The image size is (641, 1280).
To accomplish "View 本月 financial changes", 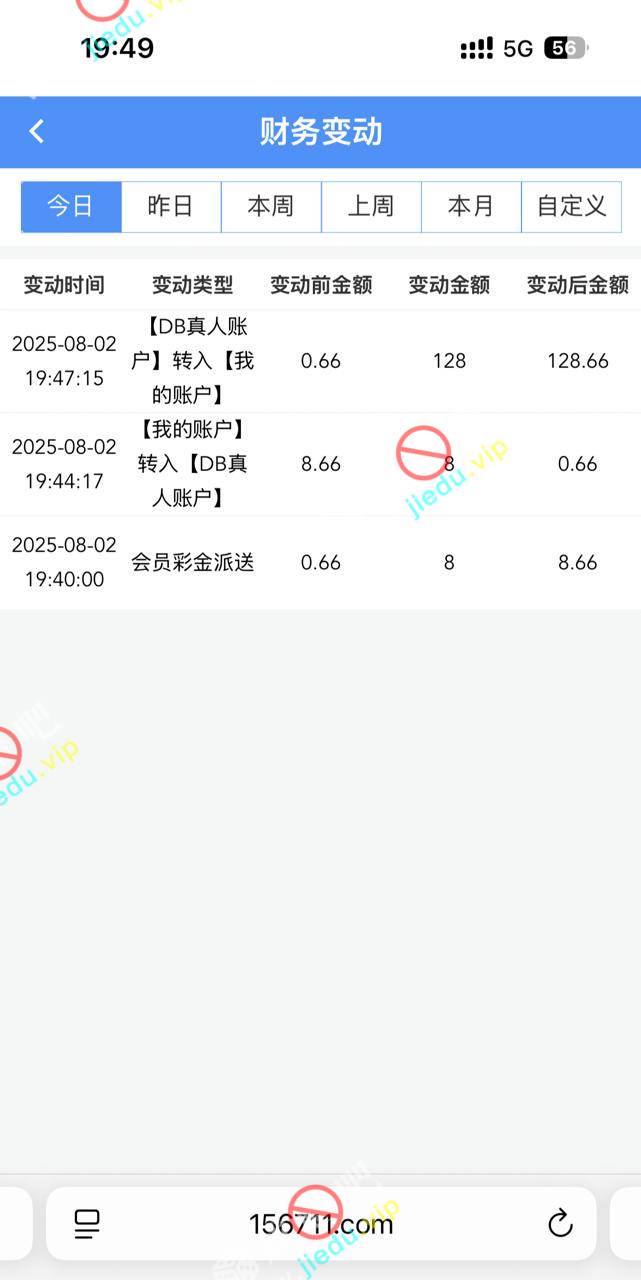I will (x=471, y=206).
